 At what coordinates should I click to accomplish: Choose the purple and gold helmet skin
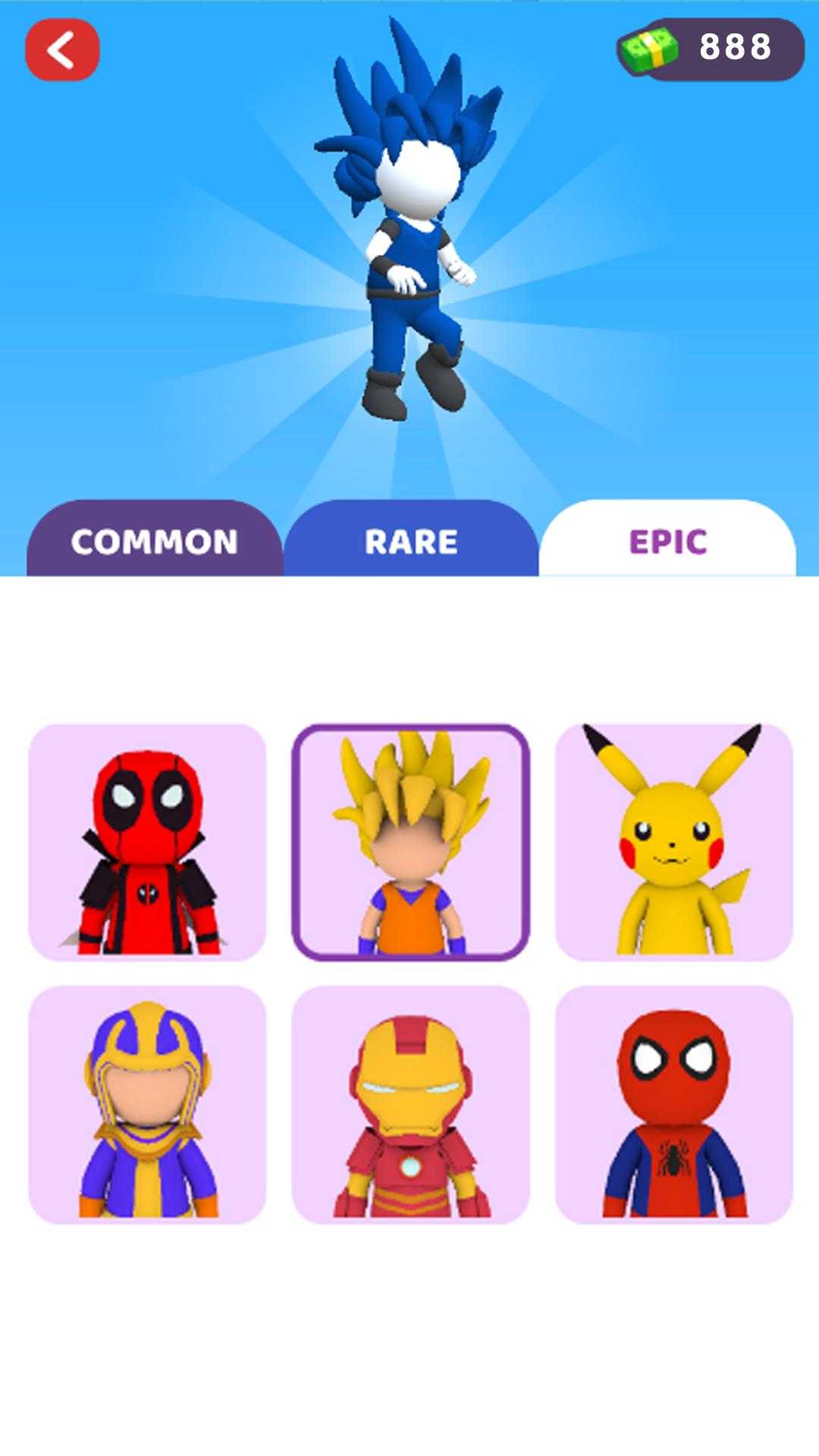coord(147,1105)
